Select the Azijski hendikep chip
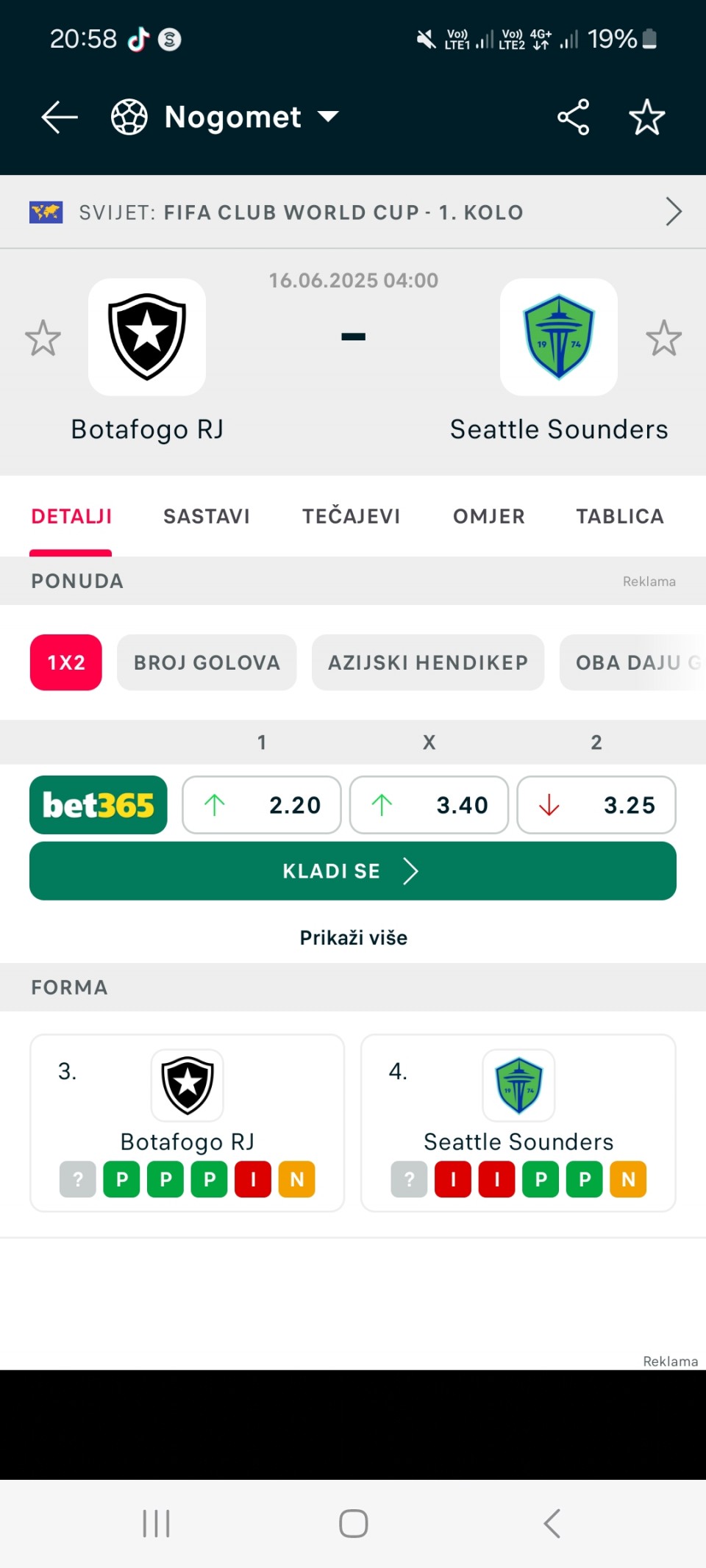This screenshot has width=706, height=1568. point(428,662)
